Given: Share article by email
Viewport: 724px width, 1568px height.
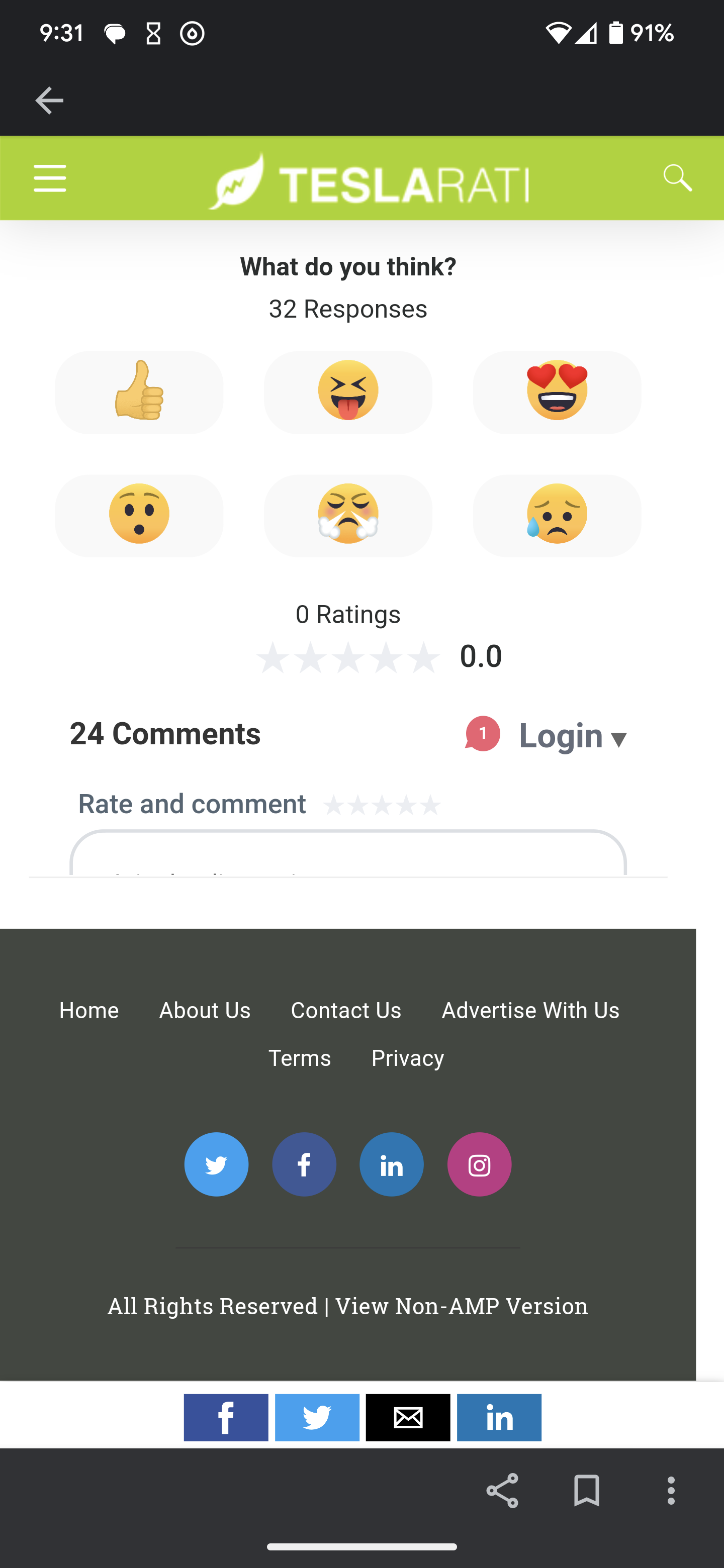Looking at the screenshot, I should (x=408, y=1418).
